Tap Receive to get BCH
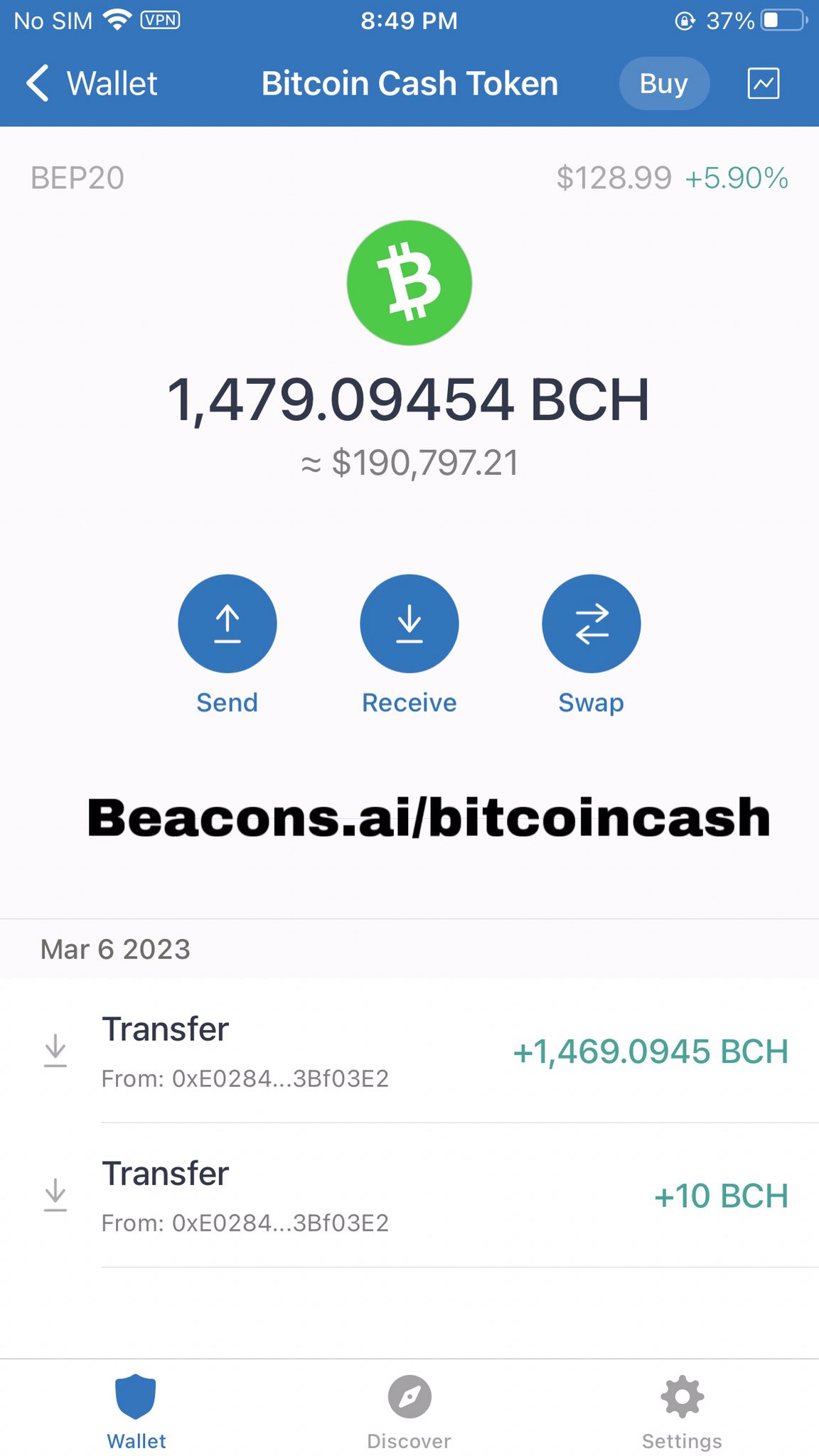The width and height of the screenshot is (819, 1456). pyautogui.click(x=409, y=624)
